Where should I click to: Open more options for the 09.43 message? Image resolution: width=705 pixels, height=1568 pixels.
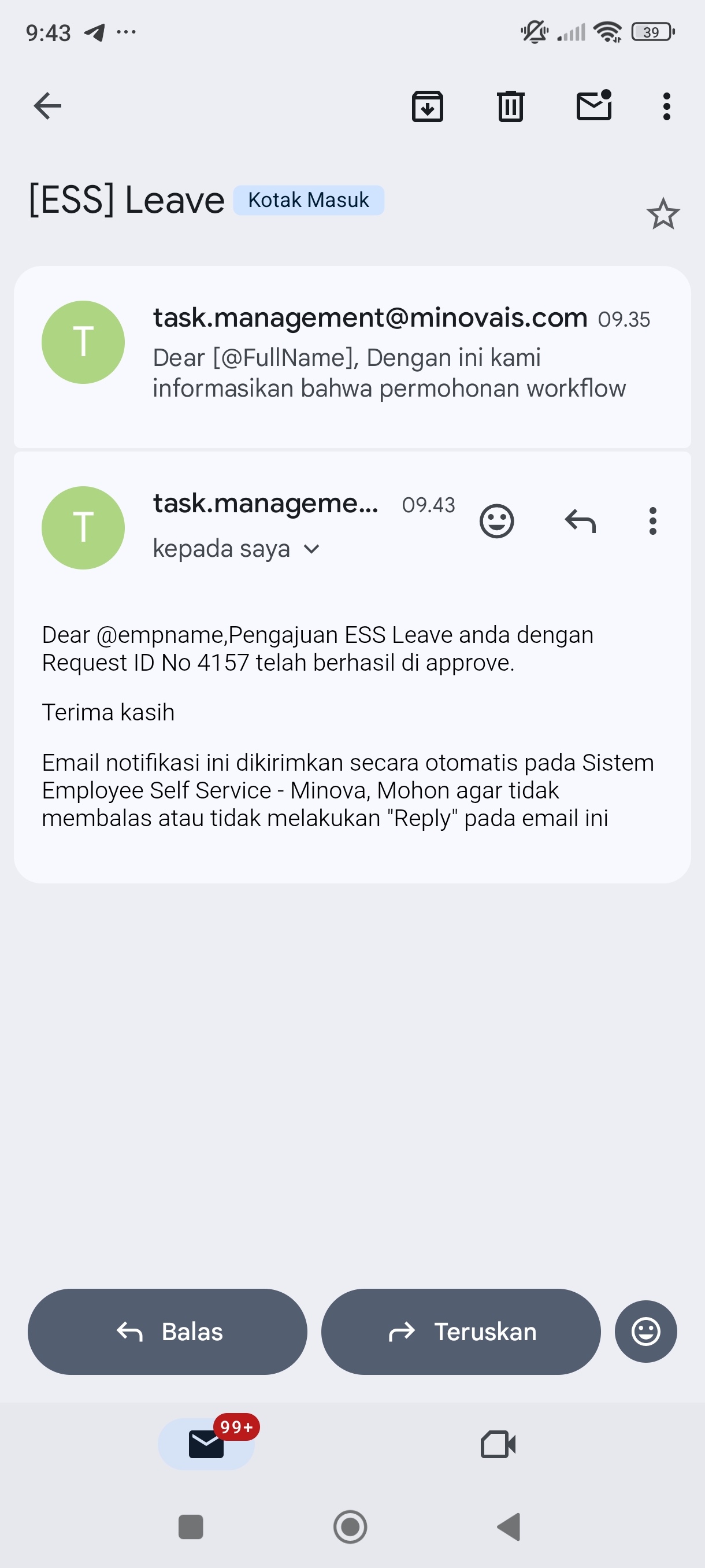point(652,521)
